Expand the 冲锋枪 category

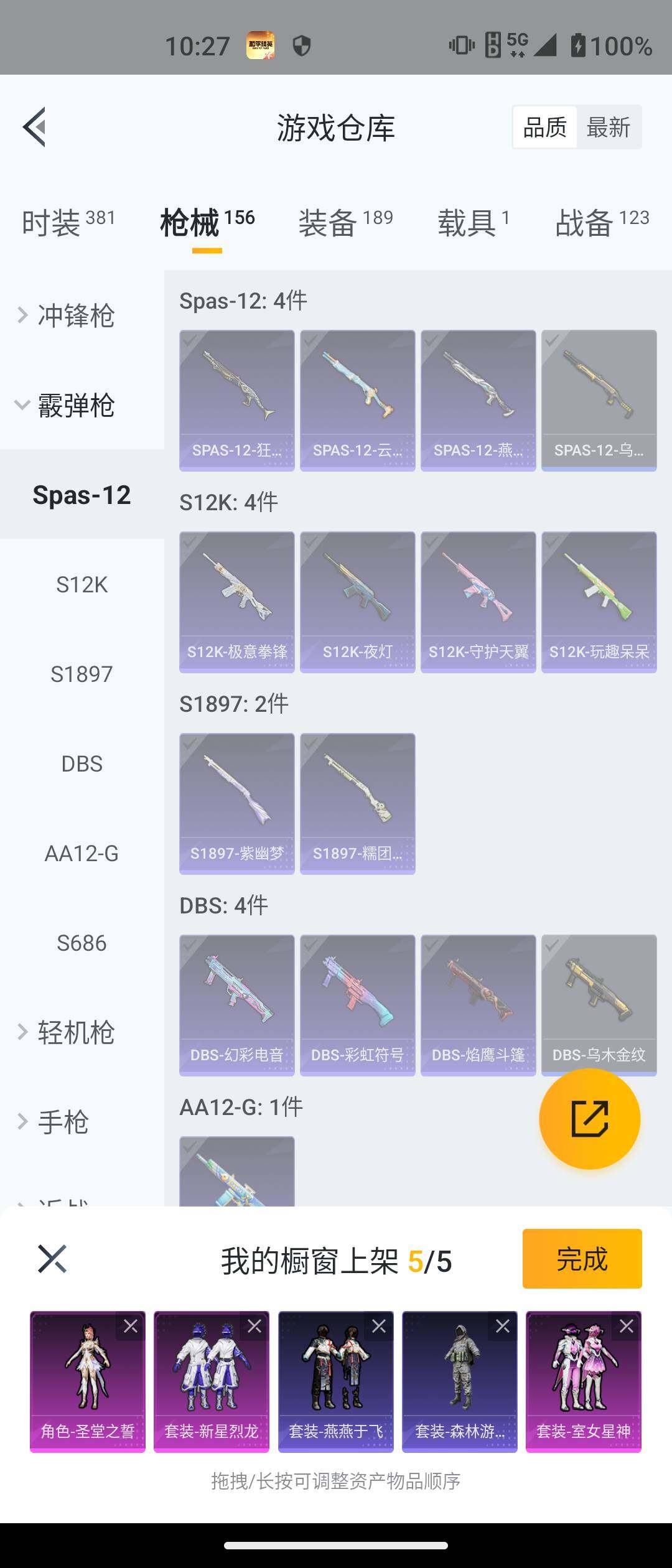pos(75,315)
